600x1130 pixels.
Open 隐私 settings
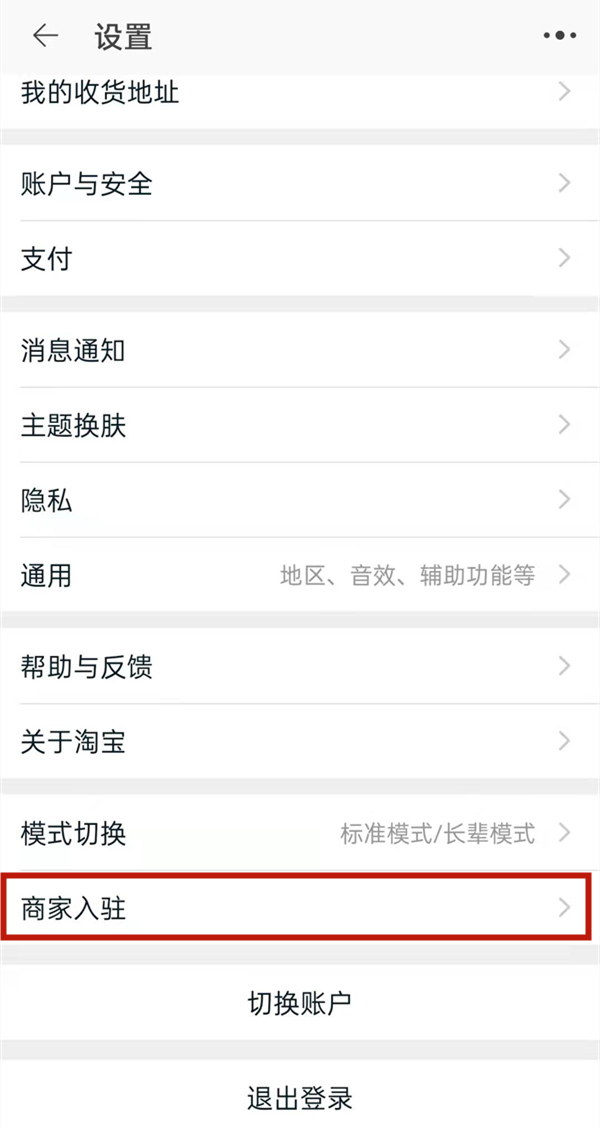300,500
